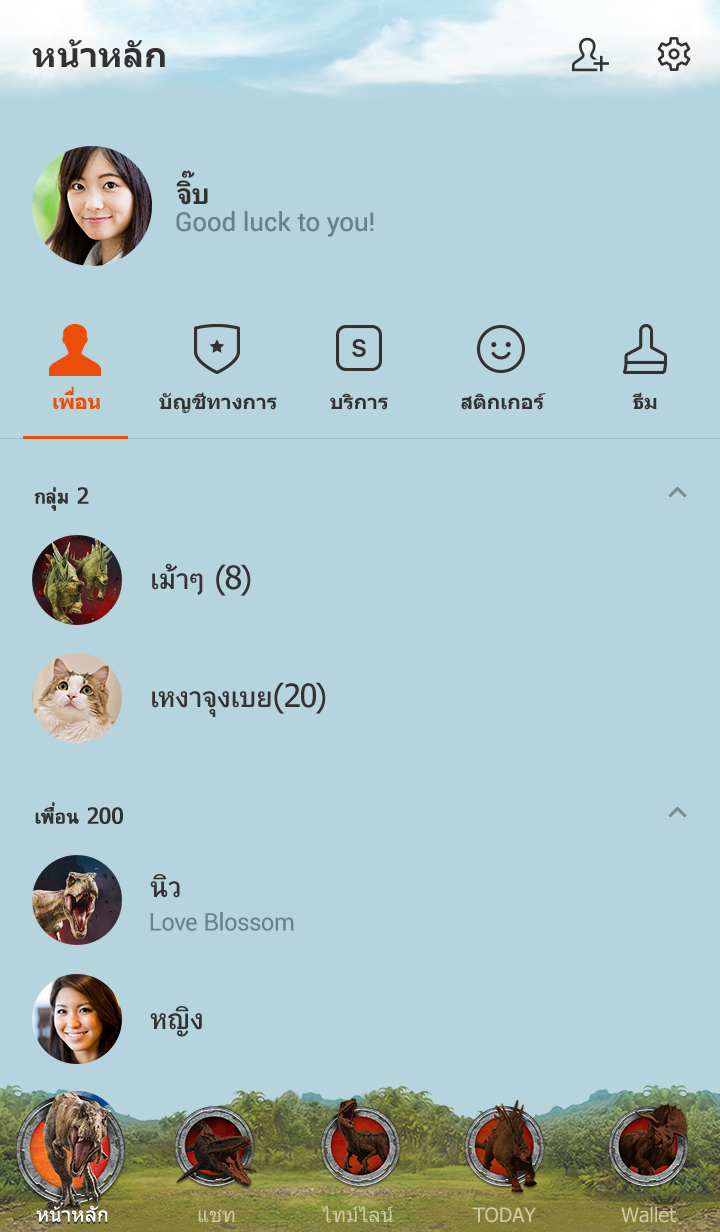Open the ไทม์ไลน์ tab

coord(358,1162)
